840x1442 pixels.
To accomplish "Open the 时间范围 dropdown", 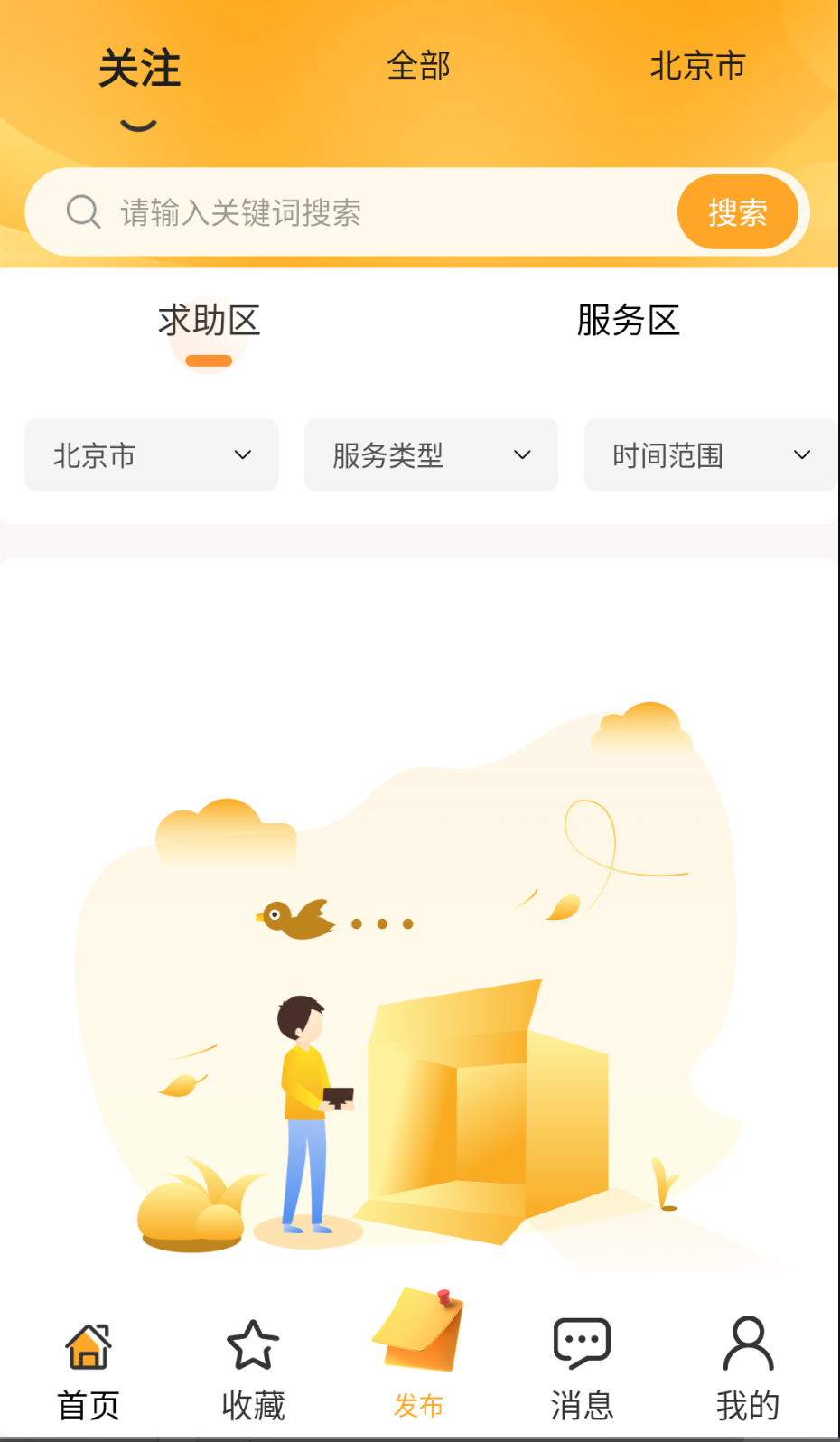I will pos(711,455).
